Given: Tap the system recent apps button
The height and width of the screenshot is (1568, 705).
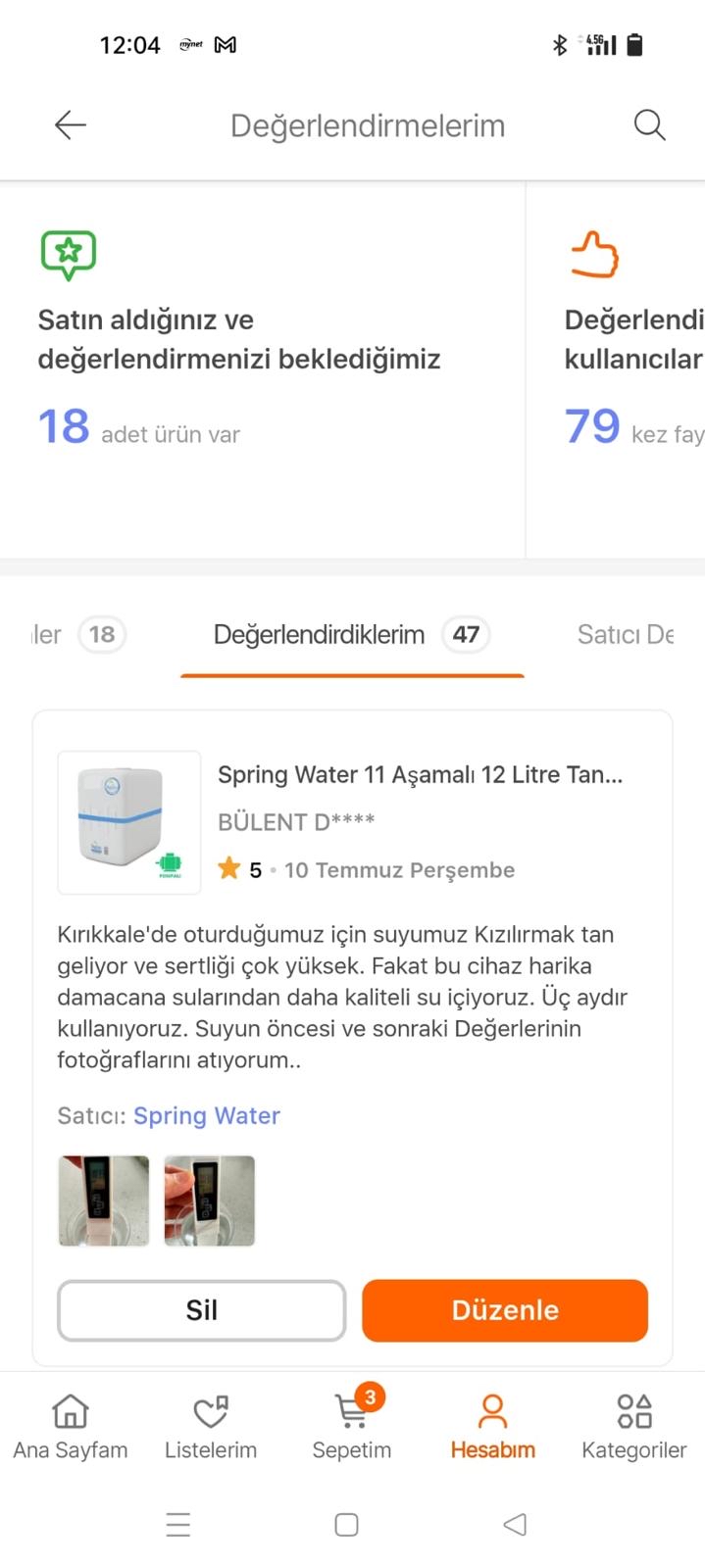Looking at the screenshot, I should 178,1525.
